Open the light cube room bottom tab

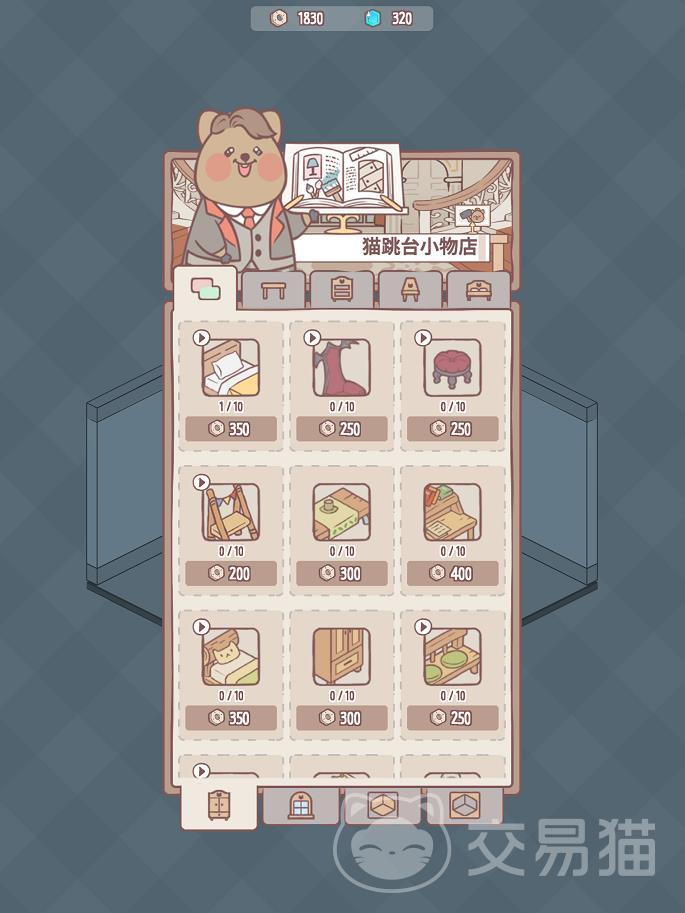tap(383, 806)
